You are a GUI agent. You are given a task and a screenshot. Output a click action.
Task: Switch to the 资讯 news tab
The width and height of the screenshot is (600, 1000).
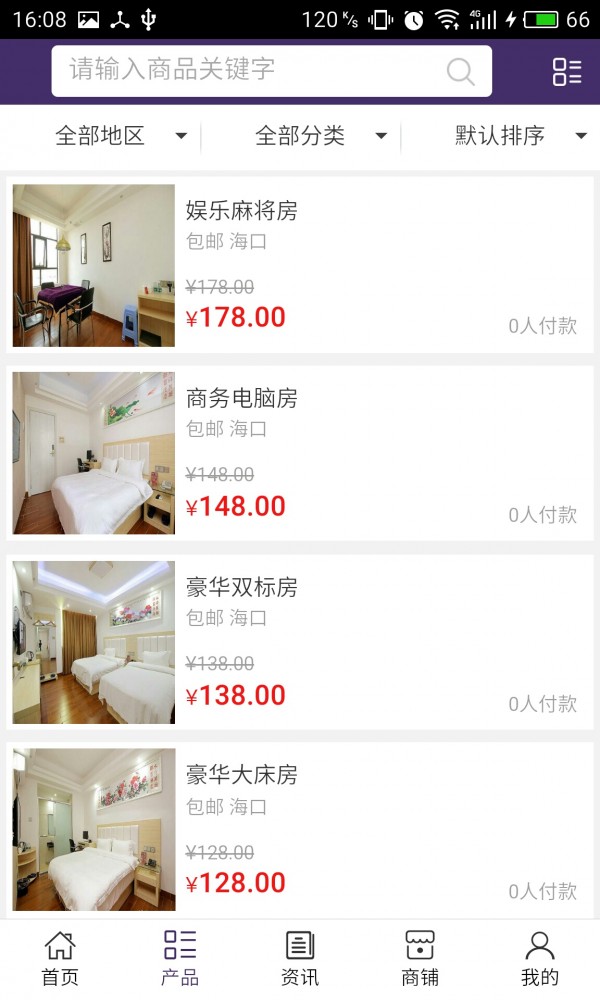coord(300,959)
